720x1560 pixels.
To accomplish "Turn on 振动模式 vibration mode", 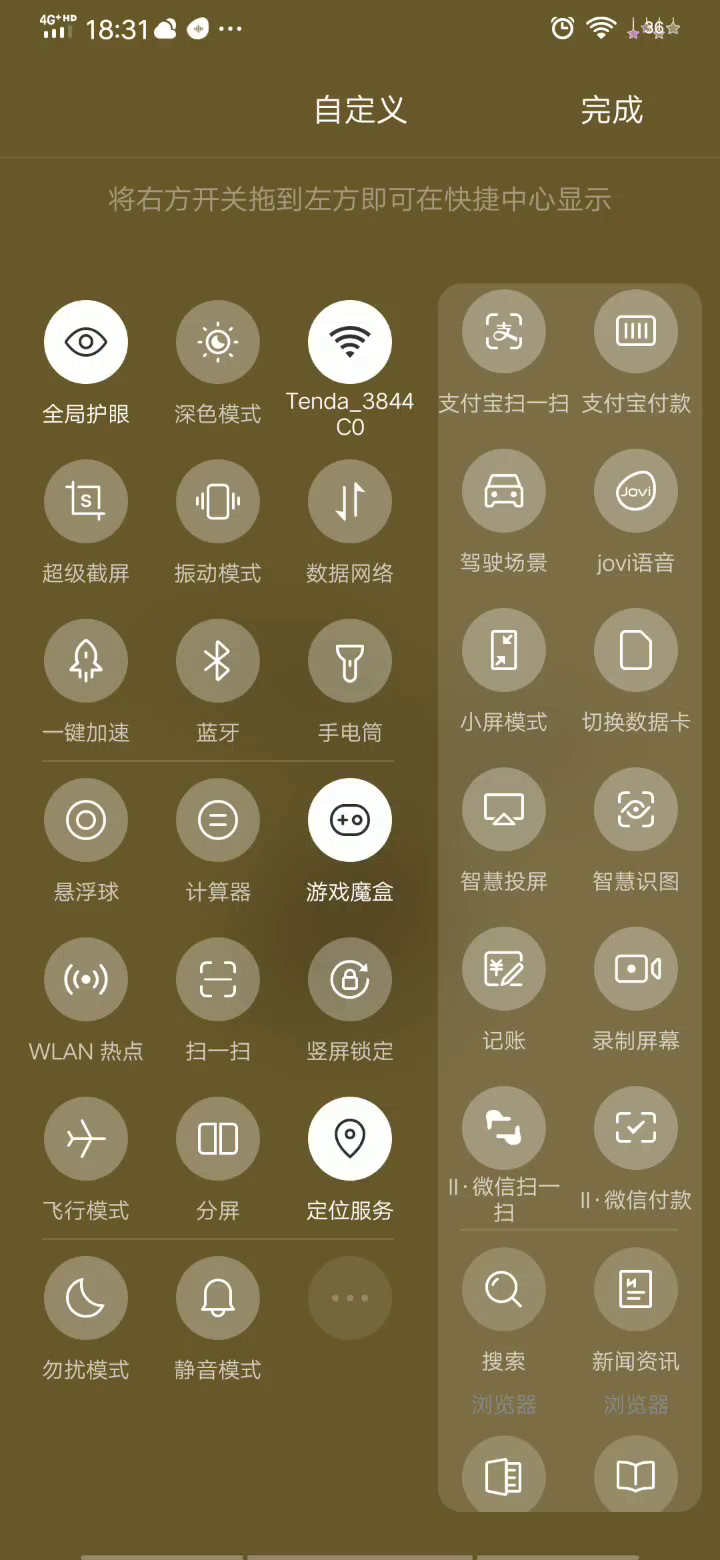I will pos(218,501).
